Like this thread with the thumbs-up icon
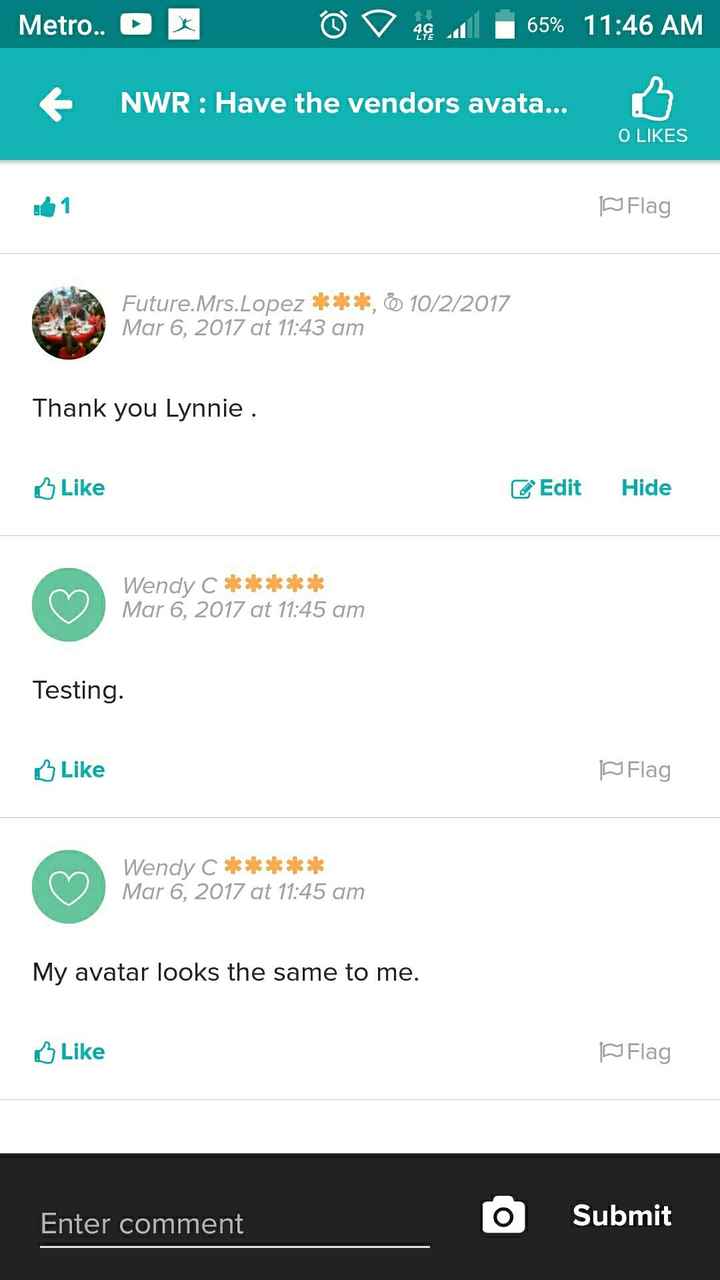 pyautogui.click(x=652, y=108)
